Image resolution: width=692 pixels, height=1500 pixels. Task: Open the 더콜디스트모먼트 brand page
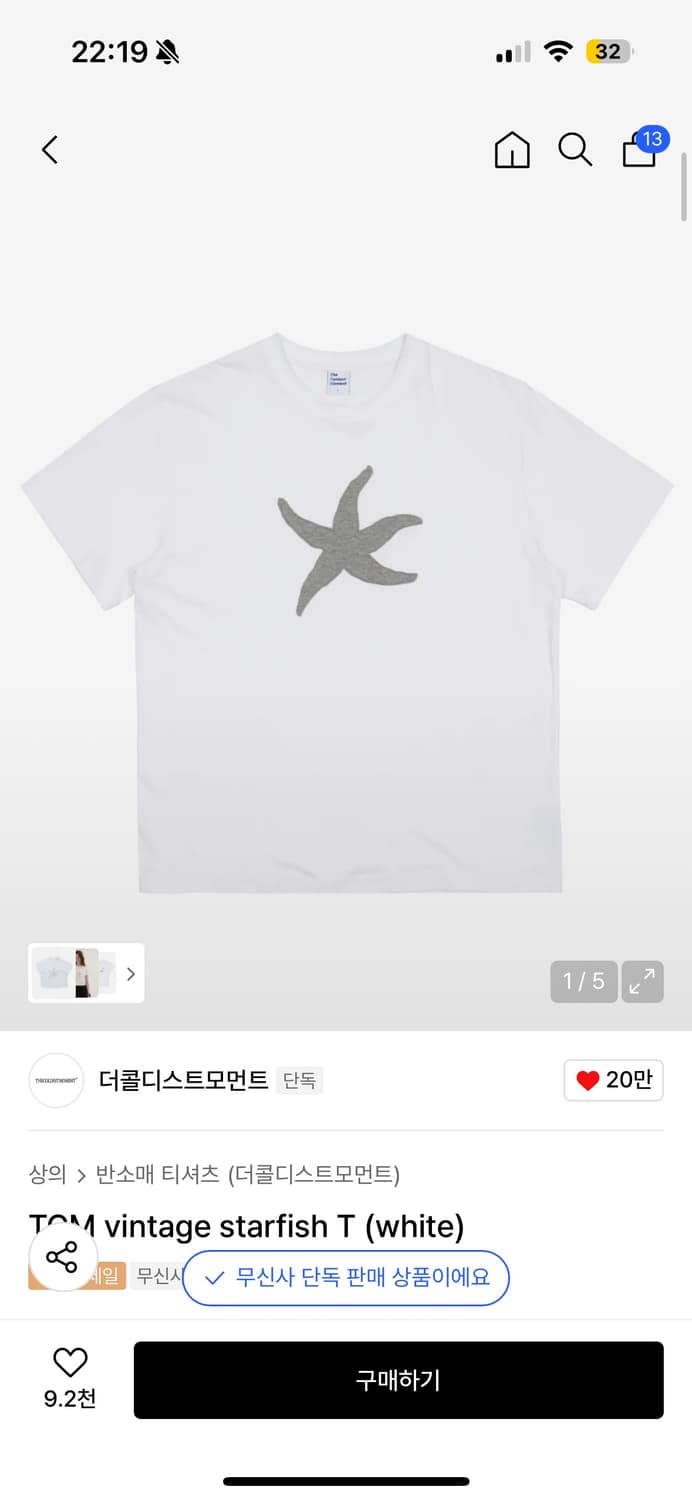[x=183, y=1080]
